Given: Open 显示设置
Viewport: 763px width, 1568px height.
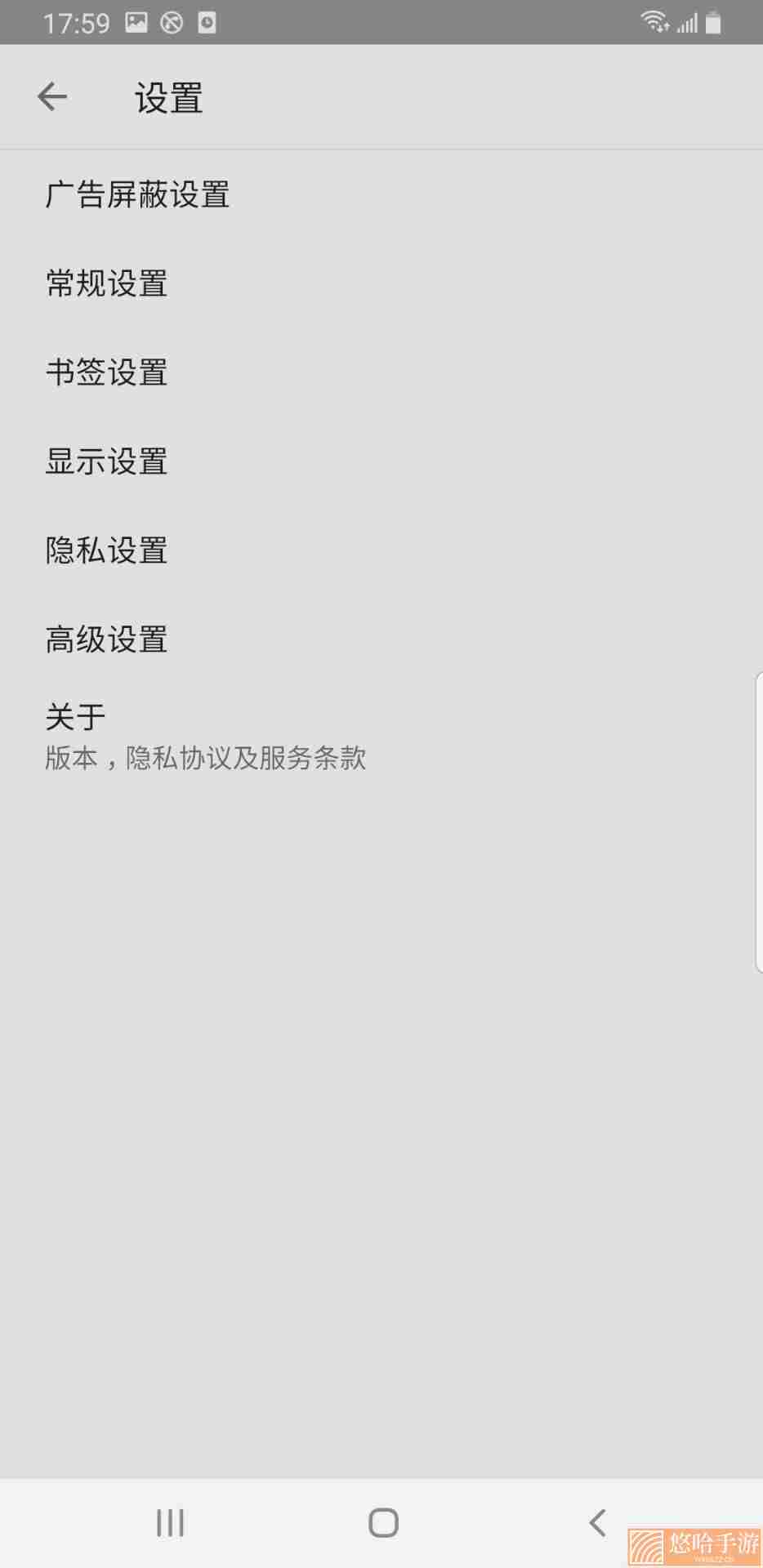Looking at the screenshot, I should click(381, 462).
